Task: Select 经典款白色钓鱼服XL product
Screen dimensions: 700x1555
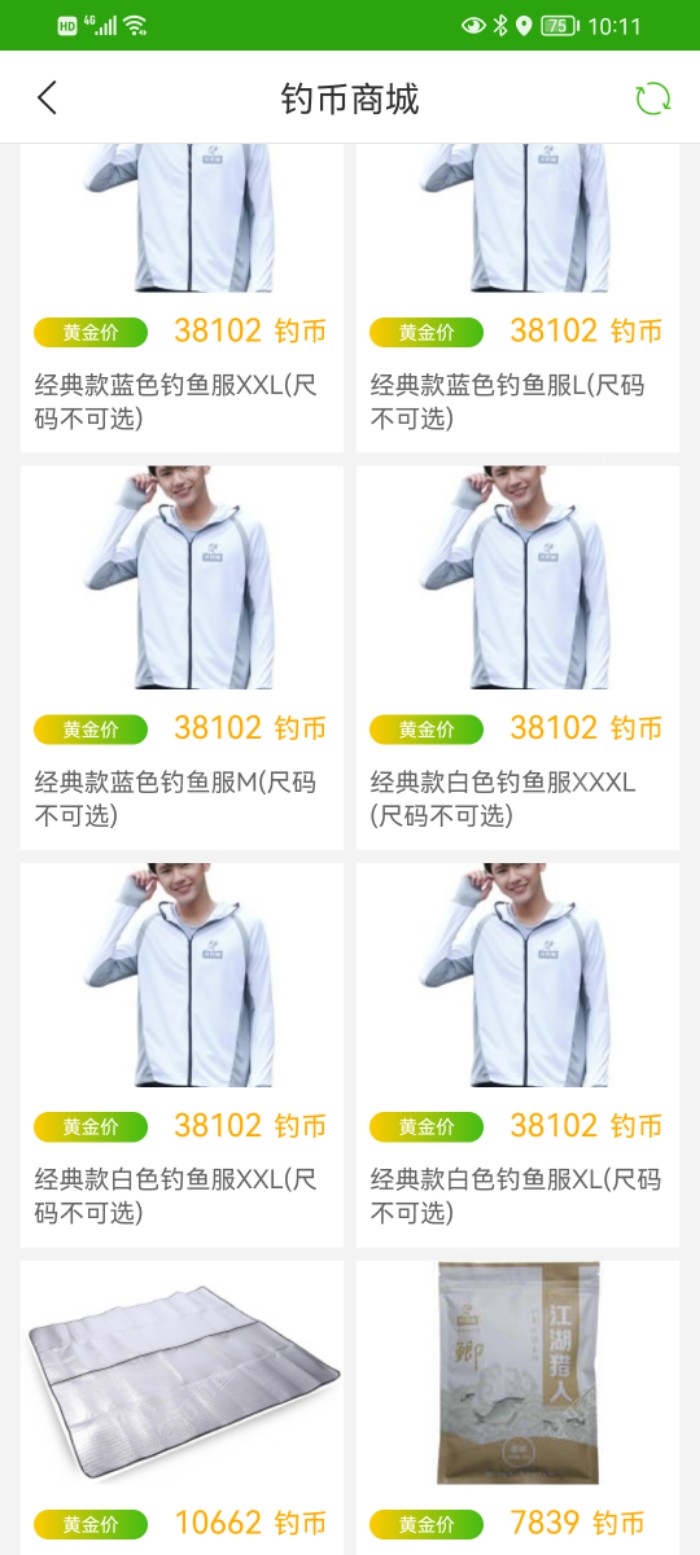Action: pos(517,1054)
